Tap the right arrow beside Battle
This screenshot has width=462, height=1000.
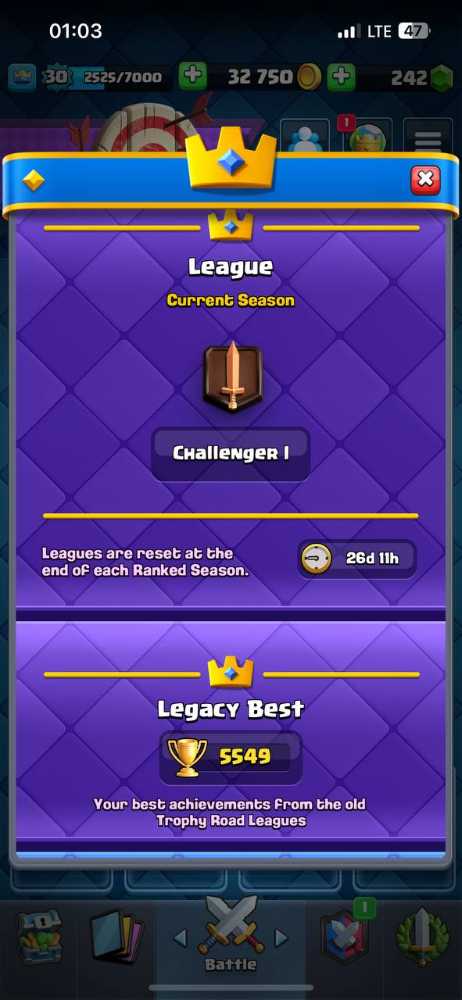pos(281,938)
